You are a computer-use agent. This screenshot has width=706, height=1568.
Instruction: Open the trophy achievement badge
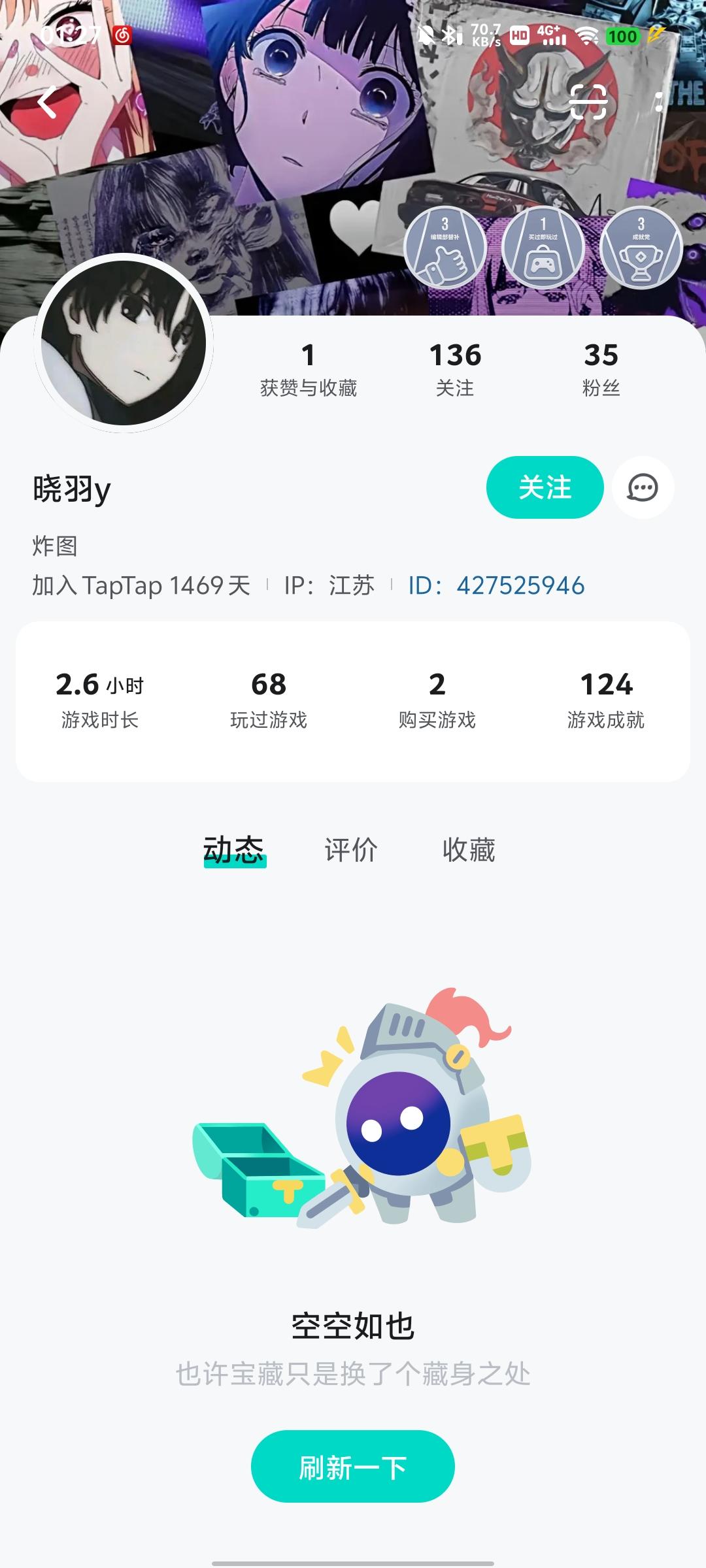coord(641,248)
